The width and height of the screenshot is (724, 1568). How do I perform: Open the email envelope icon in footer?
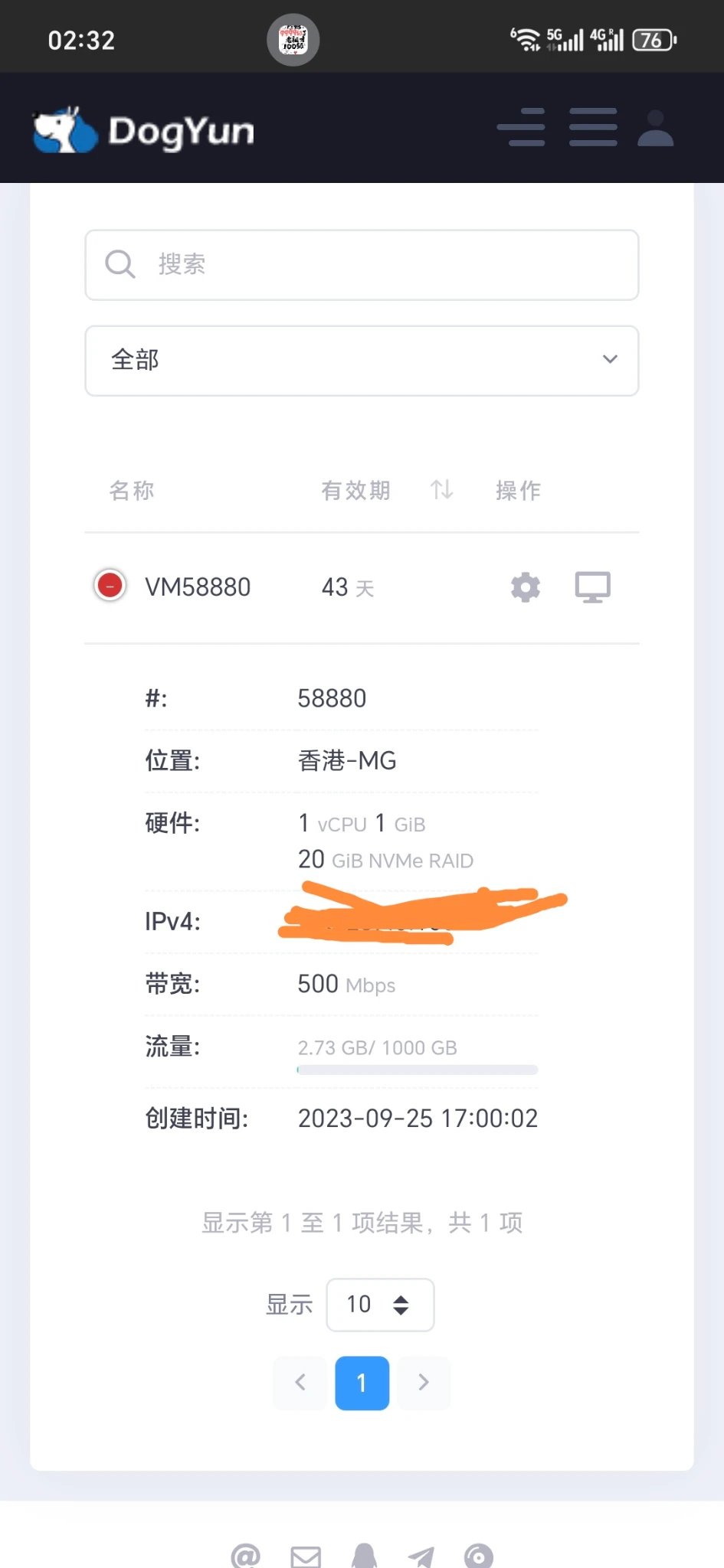306,1556
